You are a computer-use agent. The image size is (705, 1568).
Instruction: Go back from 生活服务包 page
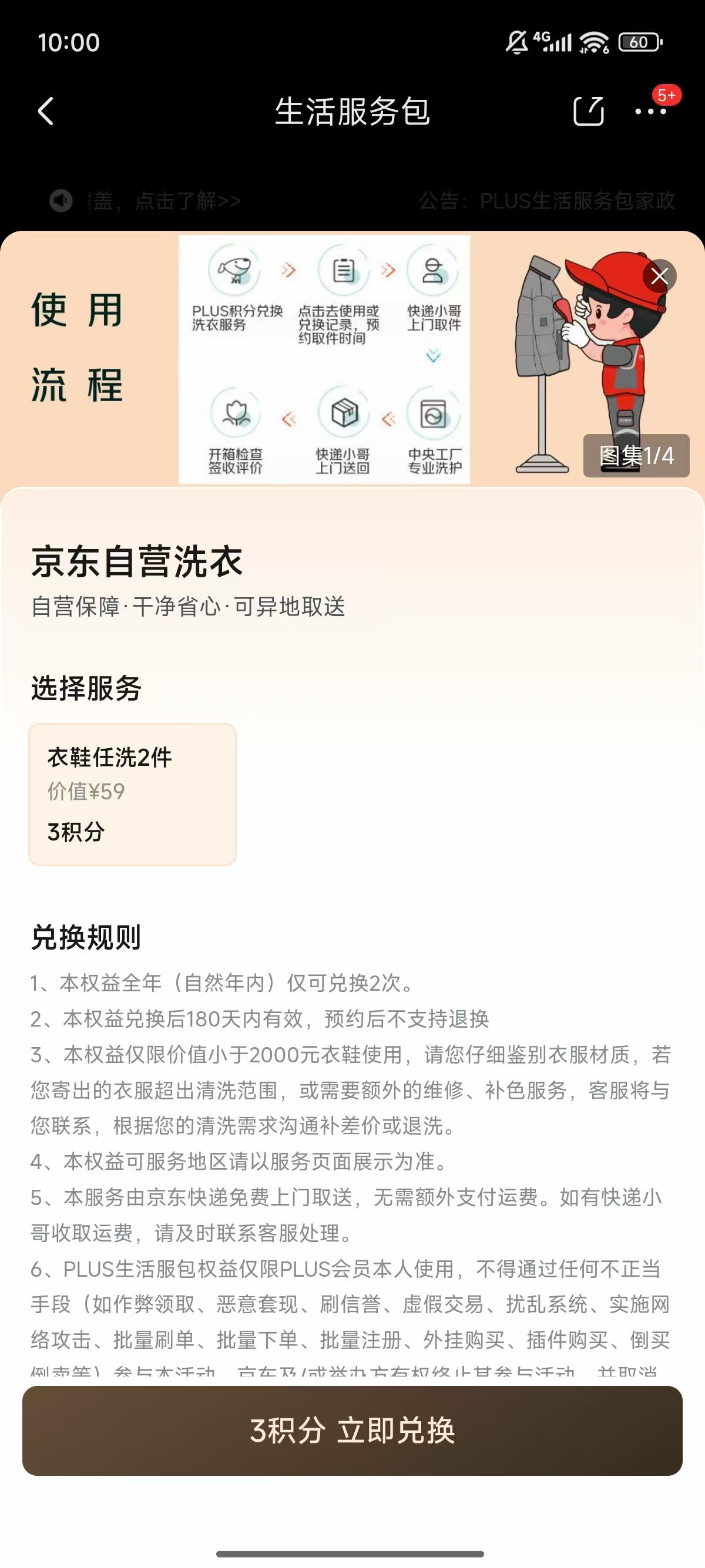coord(46,112)
